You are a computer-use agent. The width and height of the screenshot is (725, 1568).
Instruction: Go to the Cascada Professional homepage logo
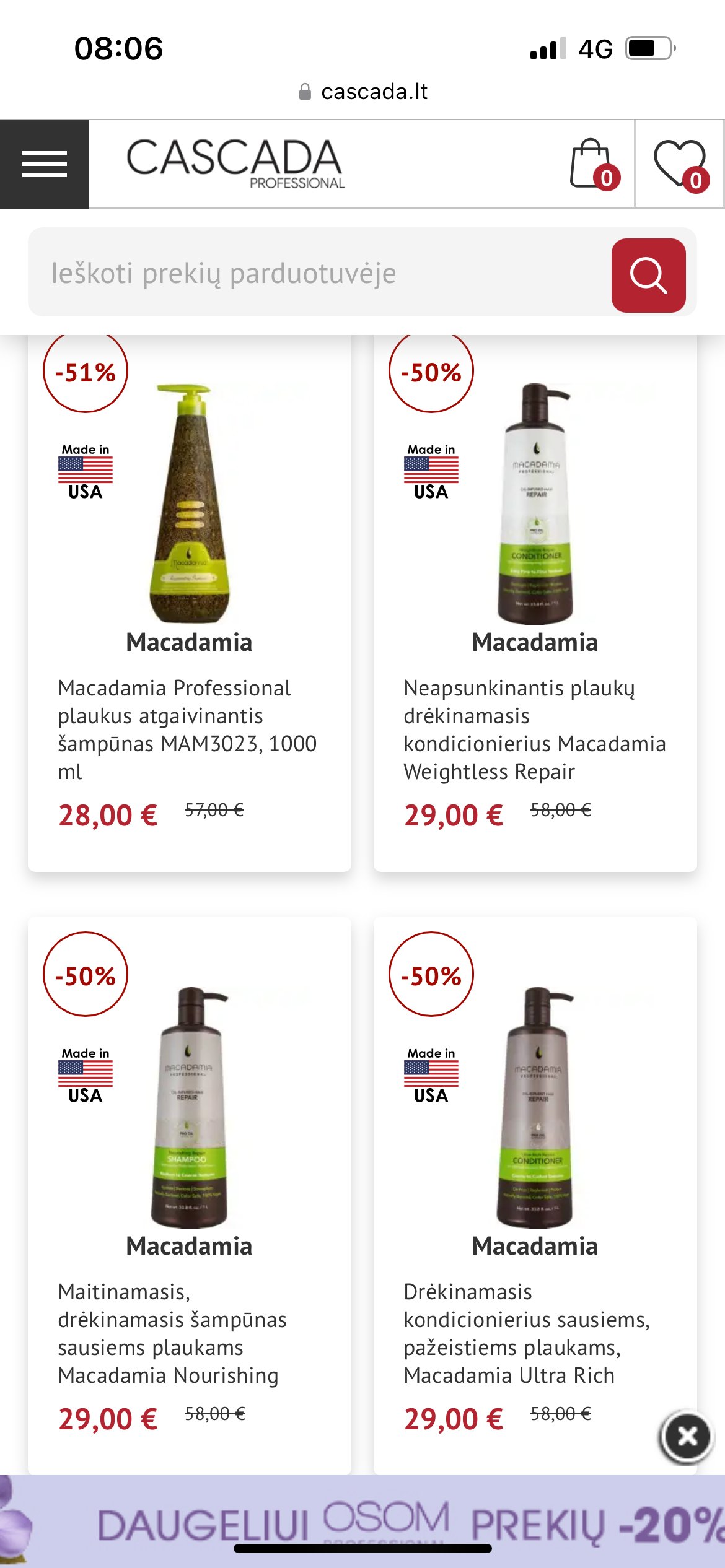(235, 163)
